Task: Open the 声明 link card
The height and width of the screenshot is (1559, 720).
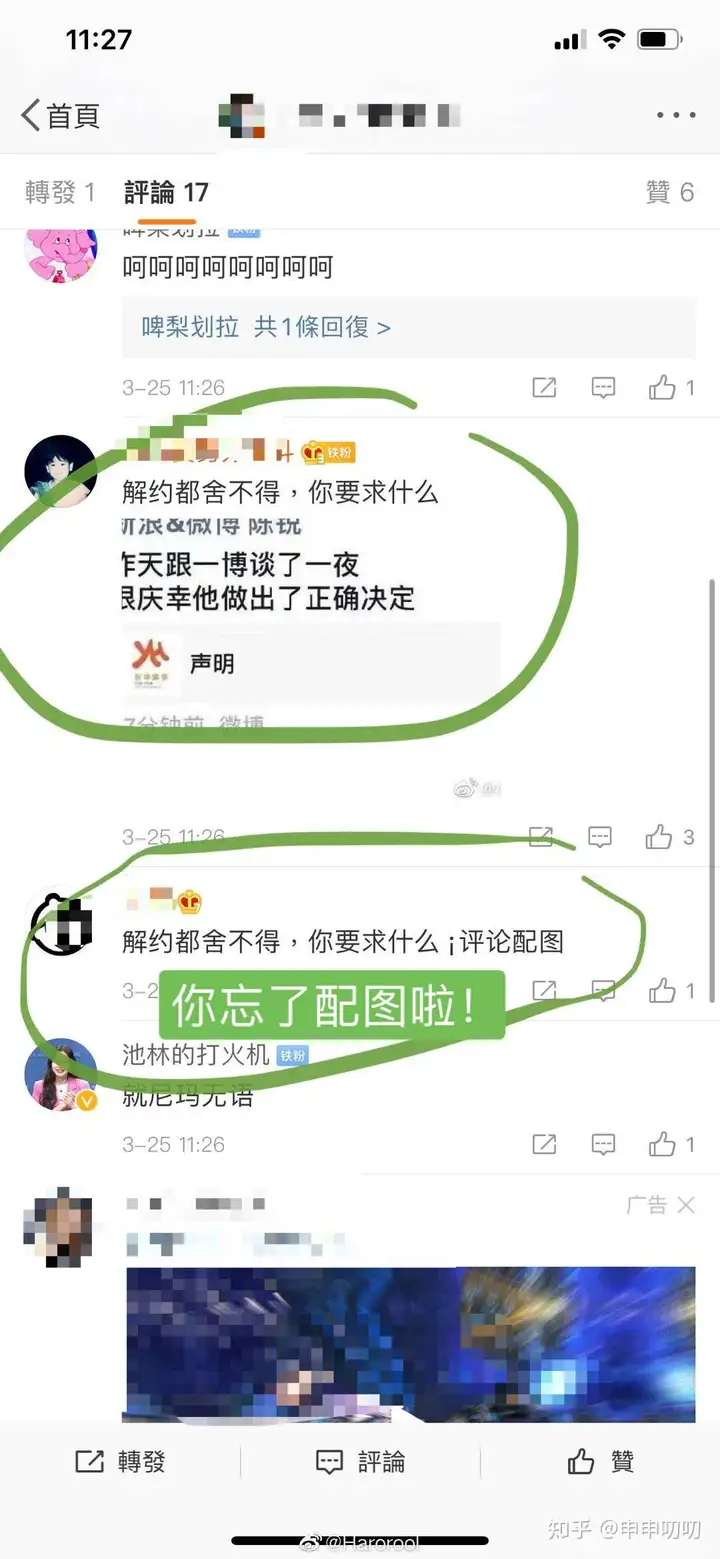Action: 310,662
